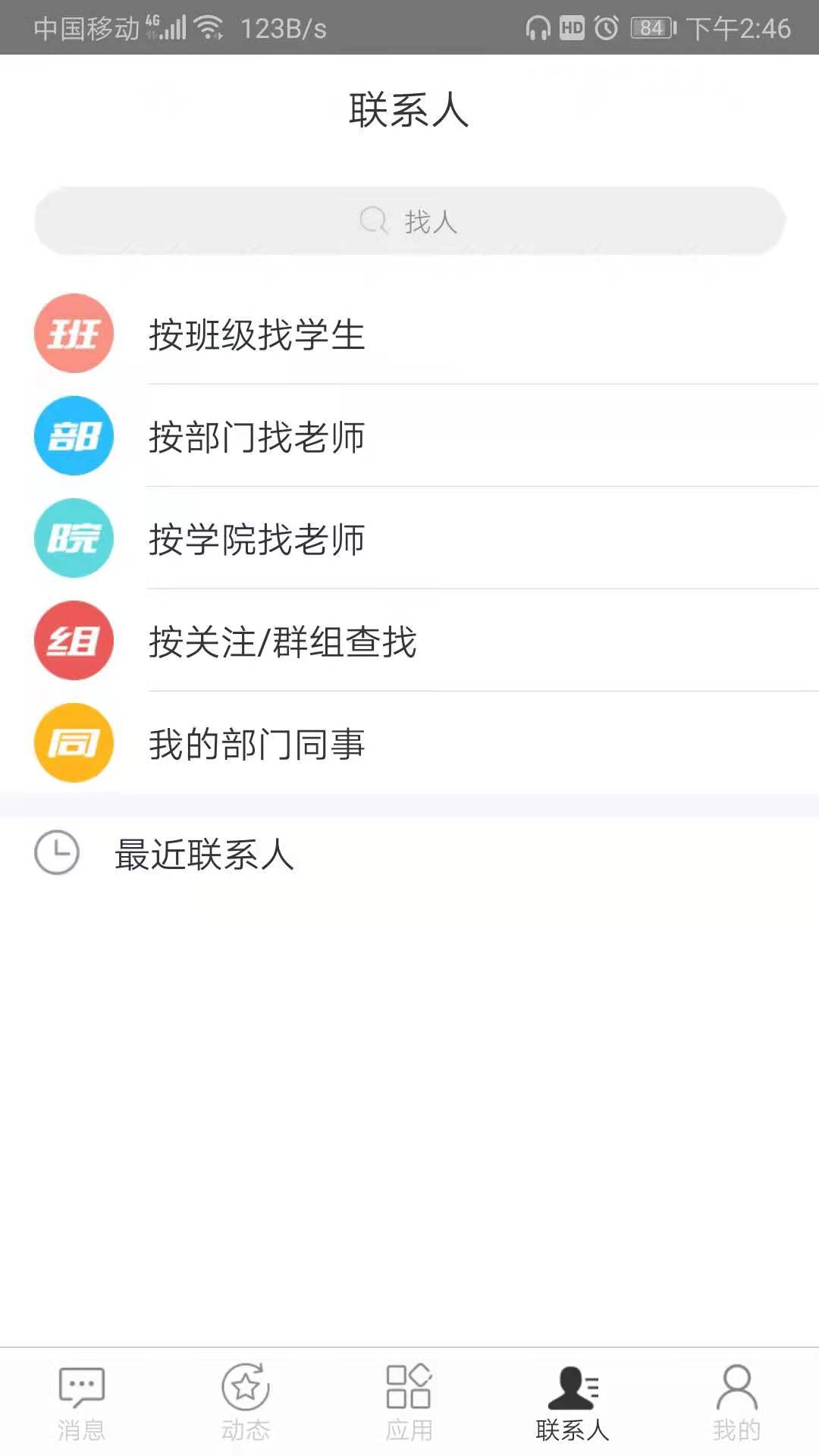Switch to the 消息 tab
The image size is (819, 1456).
point(81,1403)
